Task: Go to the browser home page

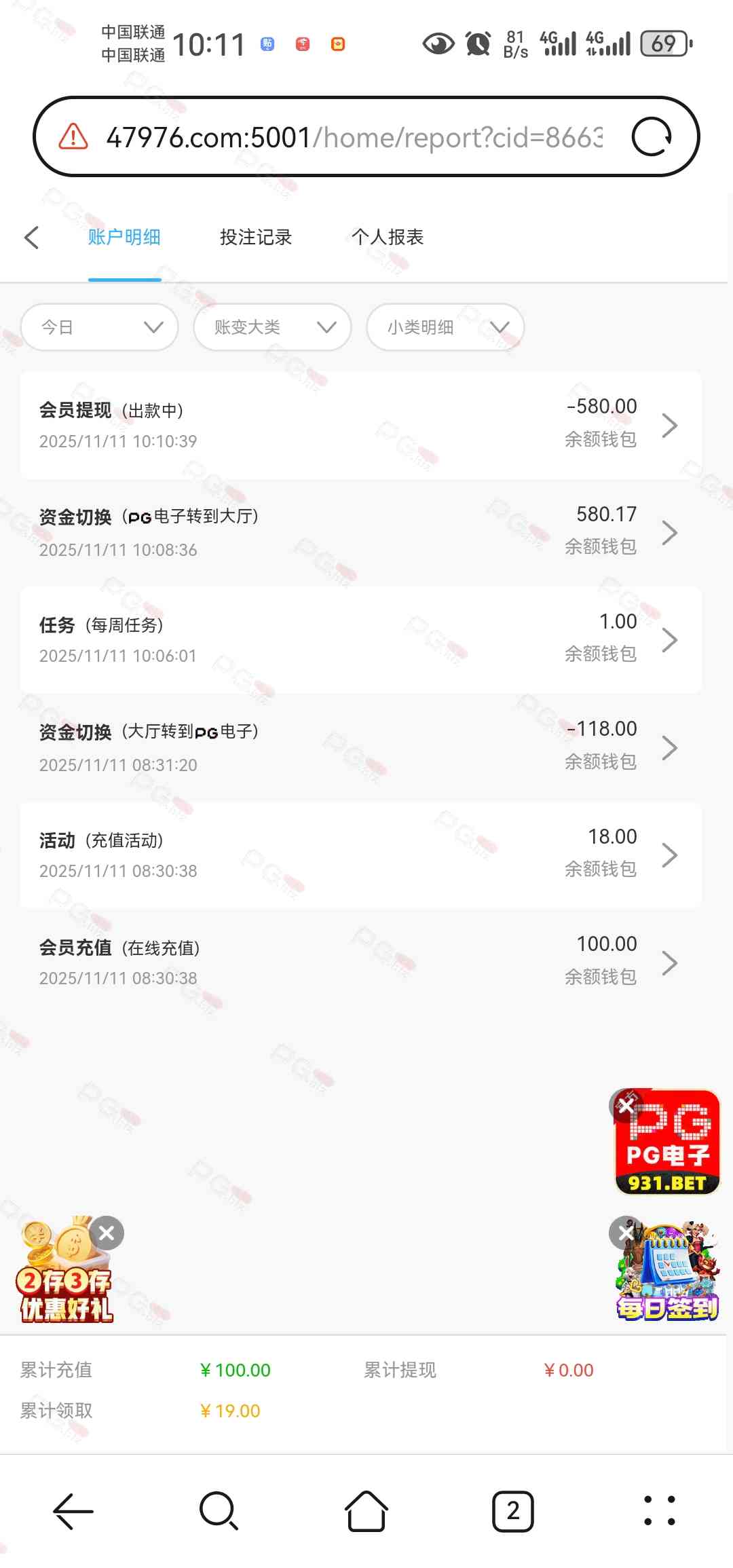Action: tap(366, 1511)
